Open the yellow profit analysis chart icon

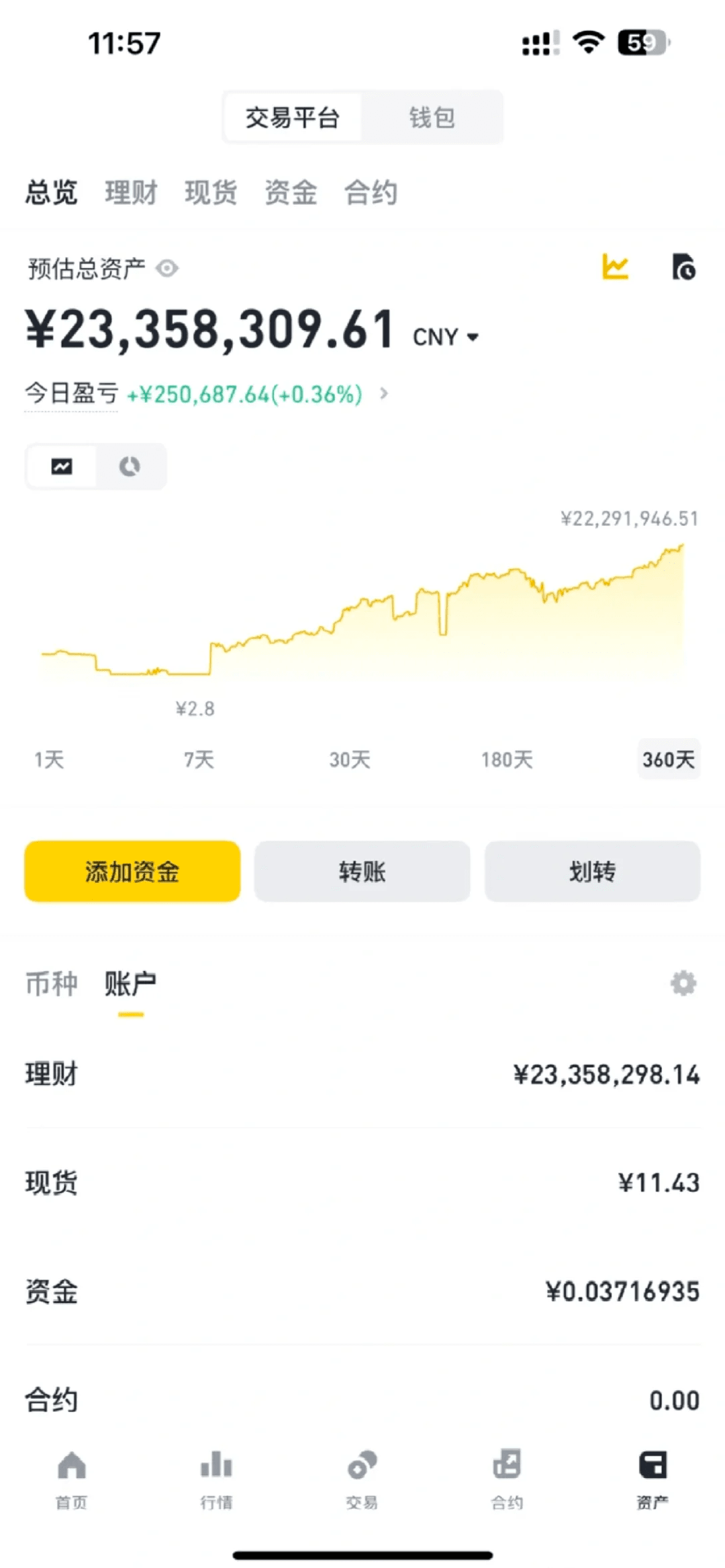(615, 267)
